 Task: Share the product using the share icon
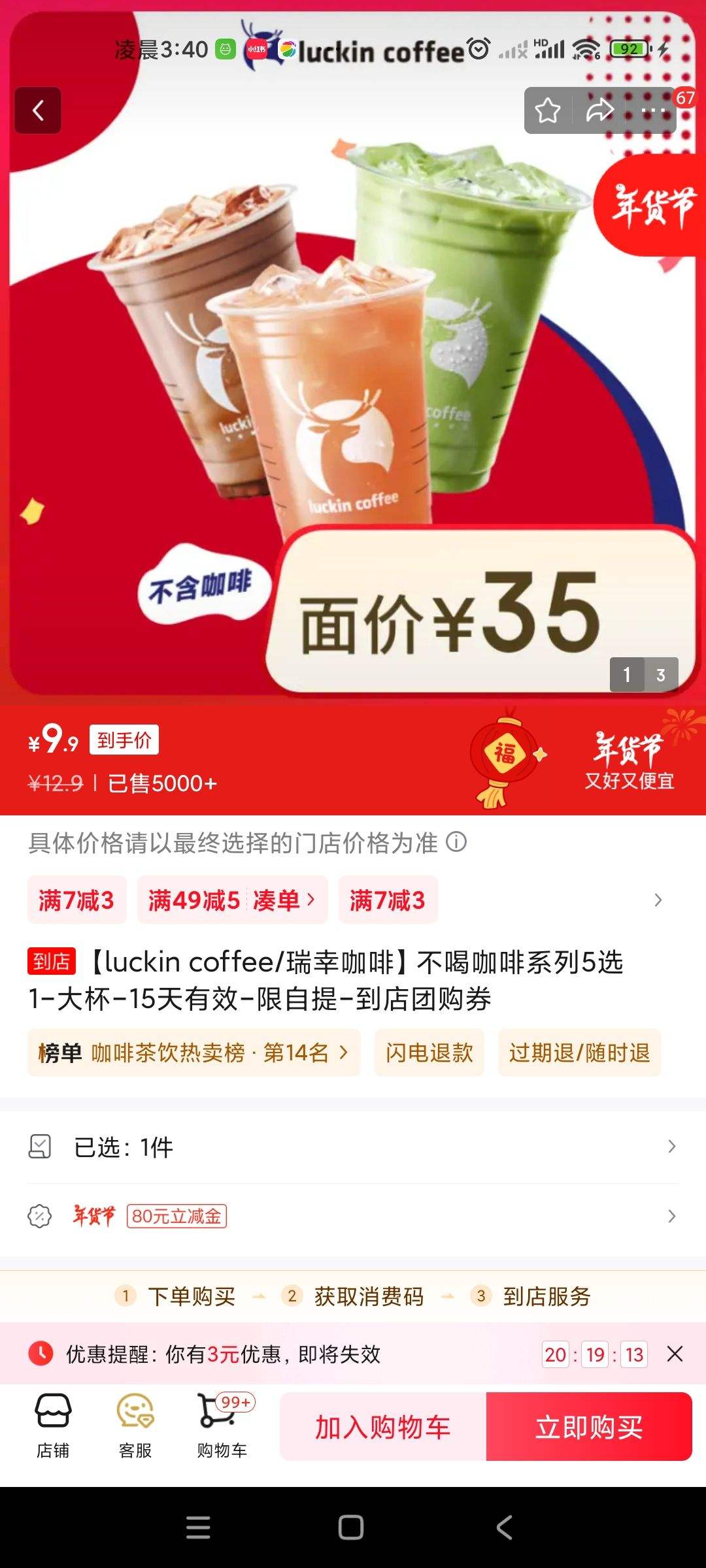click(599, 110)
